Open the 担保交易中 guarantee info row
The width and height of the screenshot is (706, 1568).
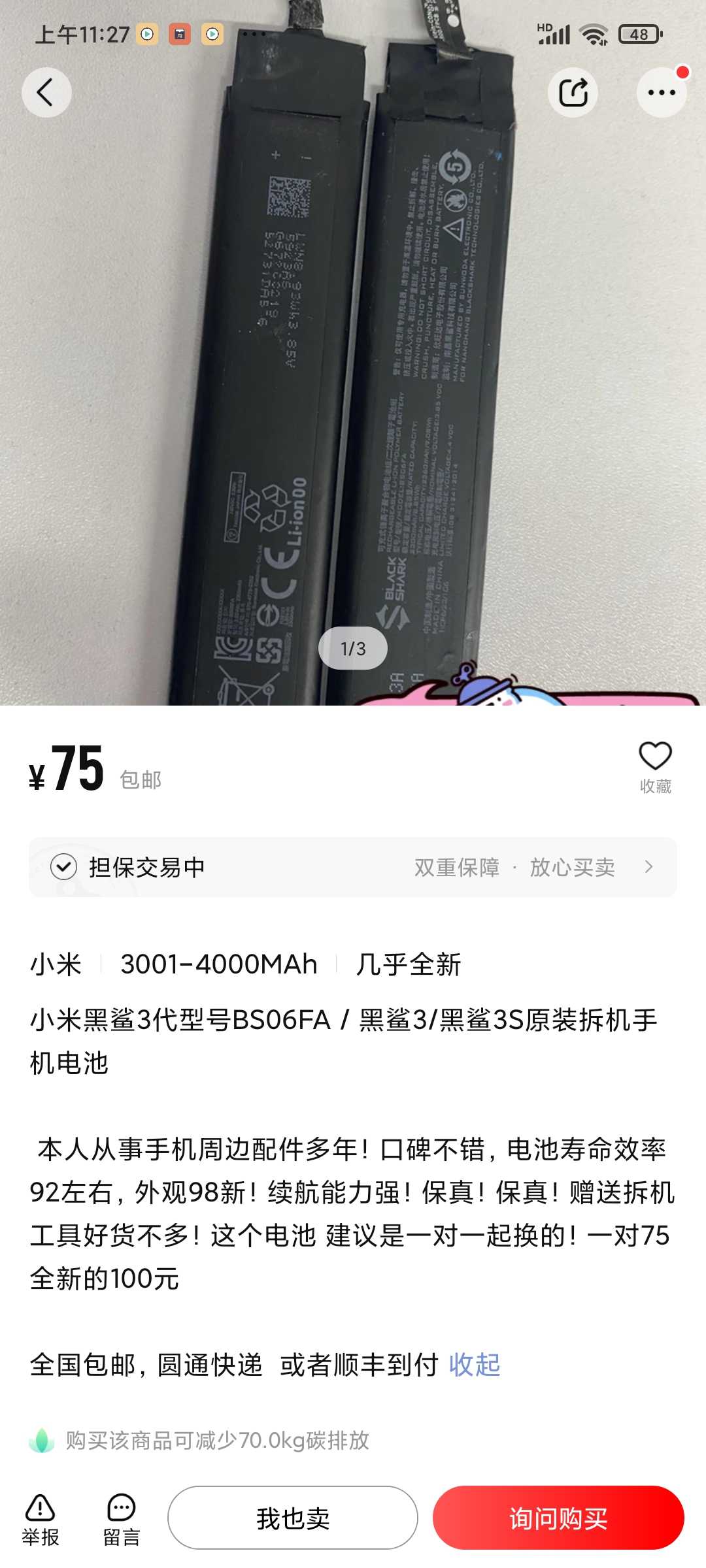click(353, 867)
